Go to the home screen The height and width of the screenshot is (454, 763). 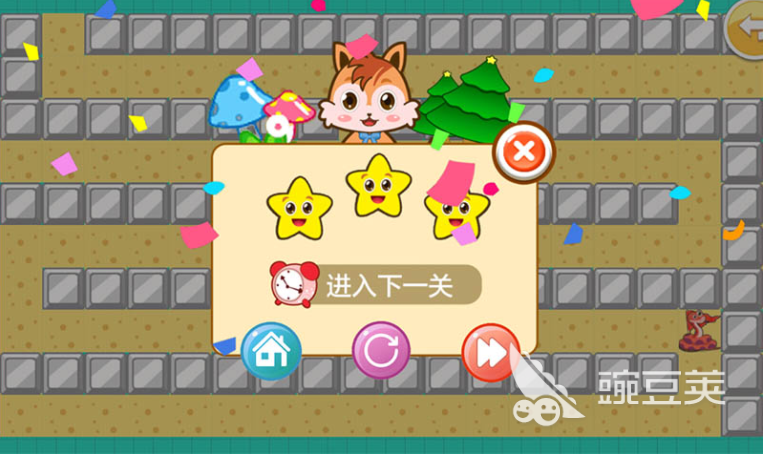(x=272, y=351)
